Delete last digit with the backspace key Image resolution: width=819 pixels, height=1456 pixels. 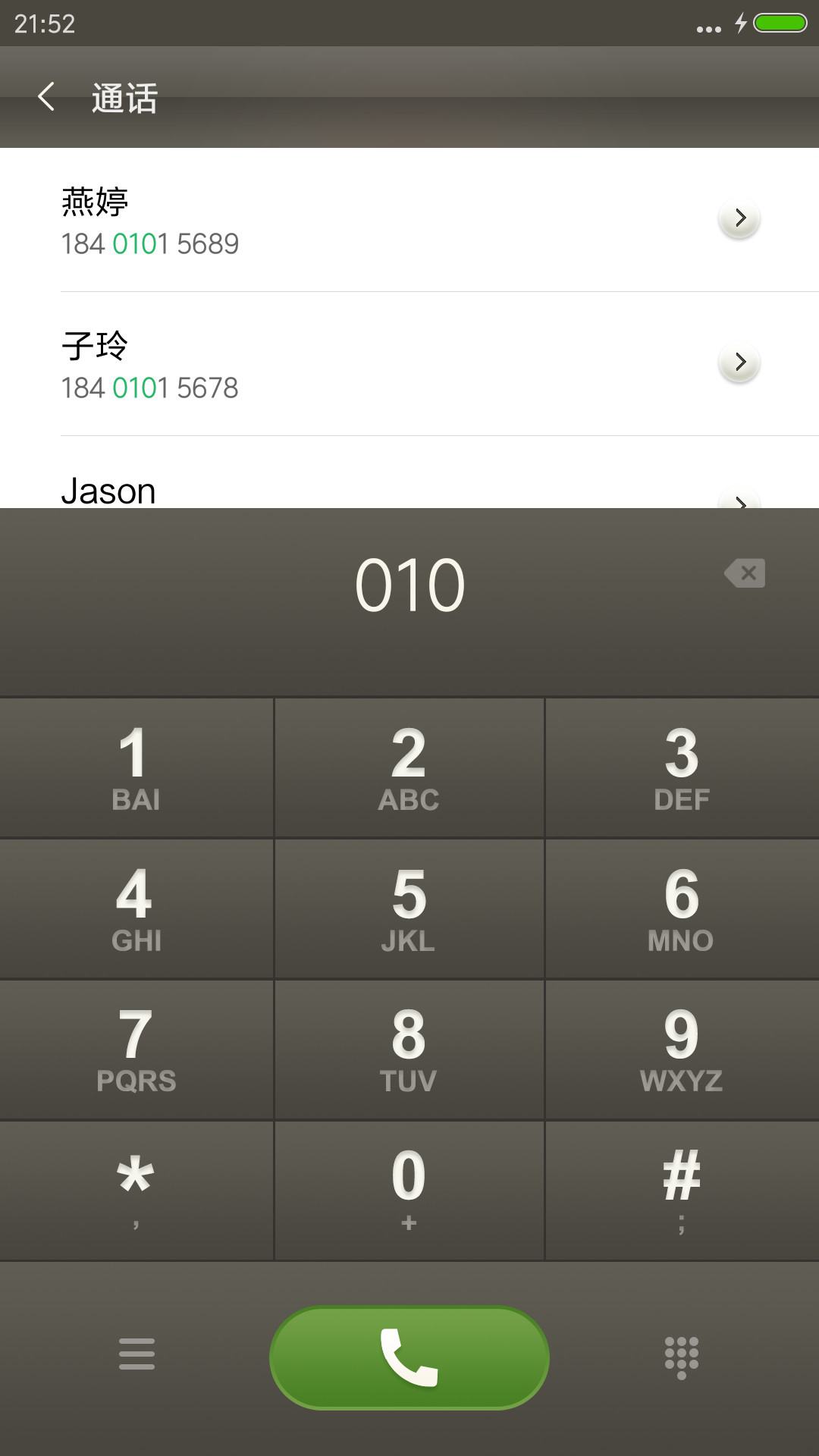point(745,573)
